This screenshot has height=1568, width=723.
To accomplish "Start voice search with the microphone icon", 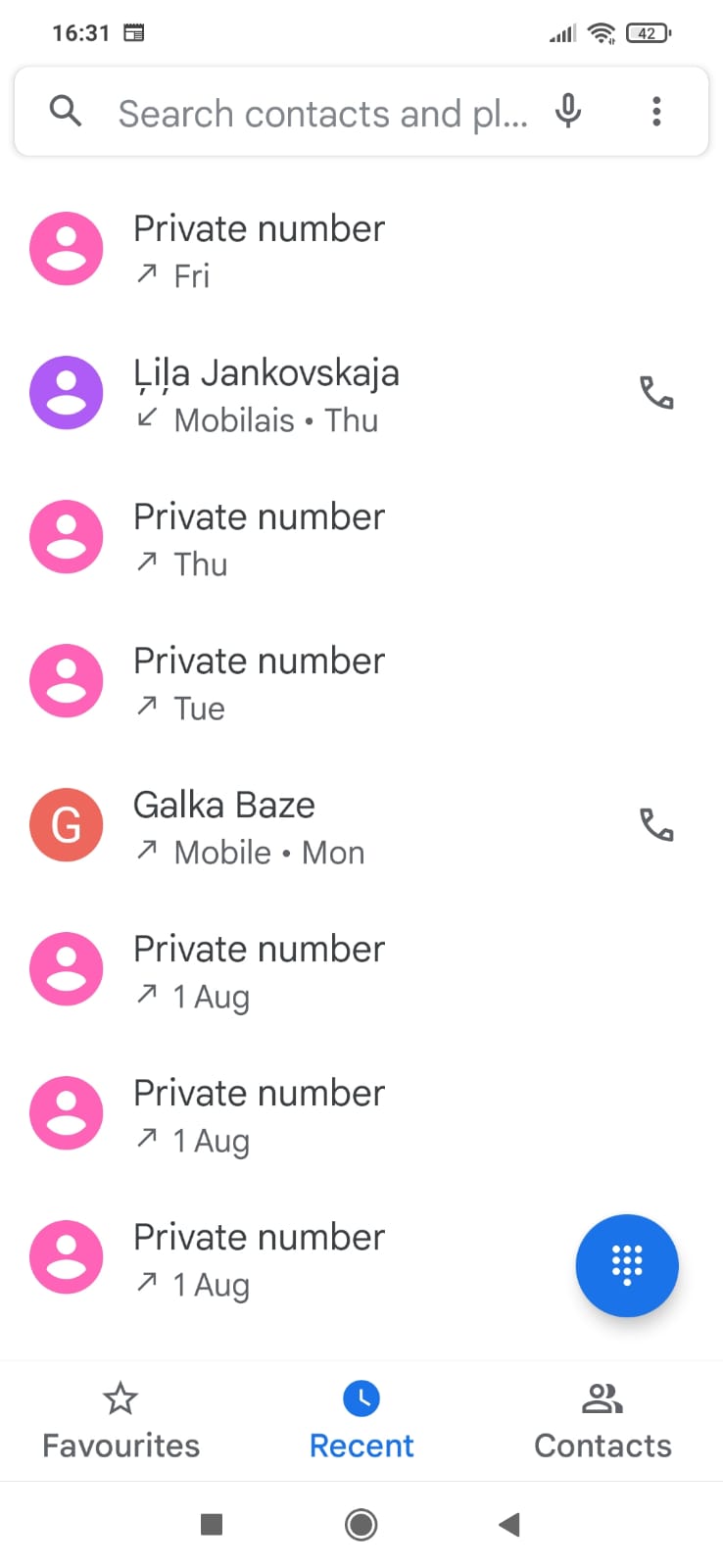I will pyautogui.click(x=568, y=112).
